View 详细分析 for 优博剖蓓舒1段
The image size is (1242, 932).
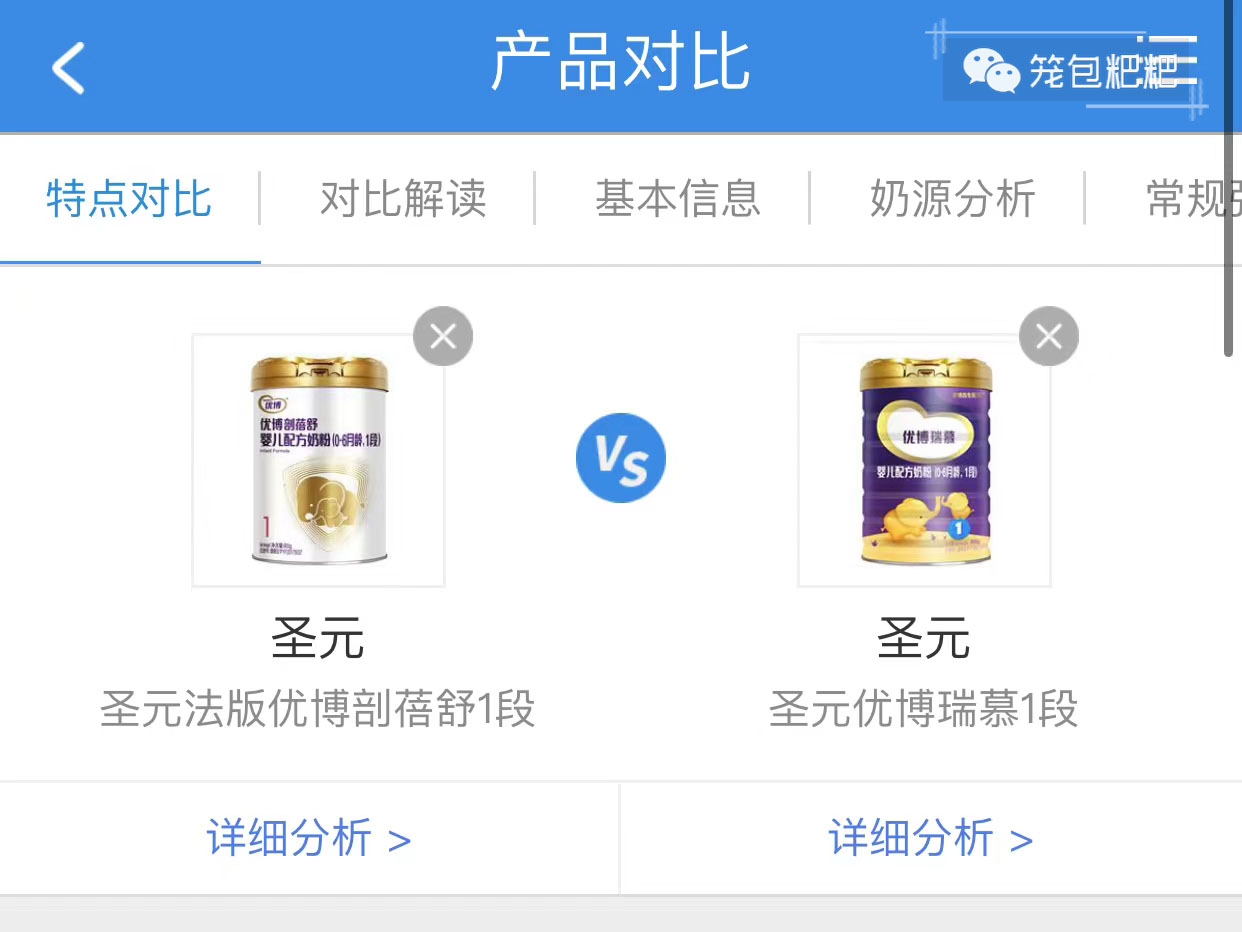click(309, 838)
